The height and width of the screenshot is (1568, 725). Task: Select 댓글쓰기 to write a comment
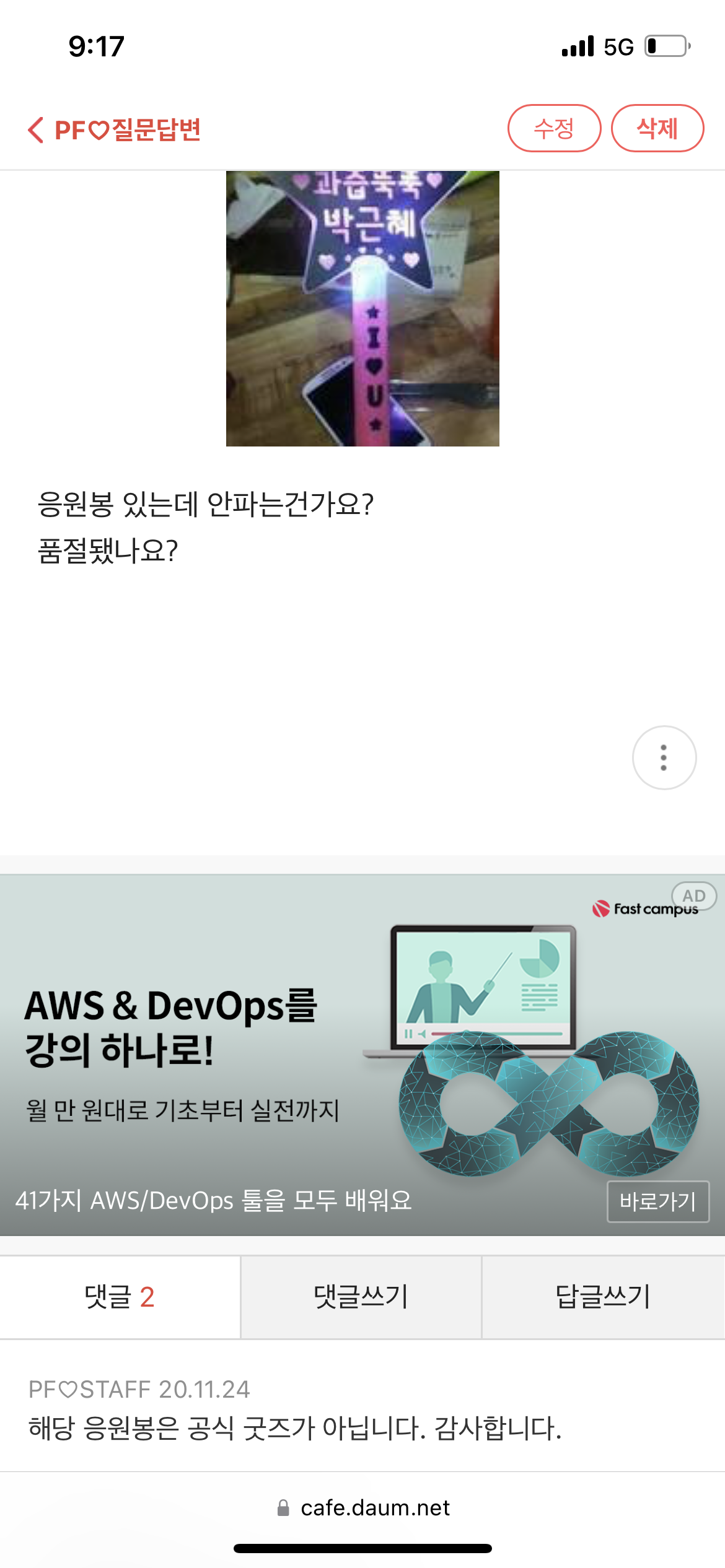point(361,1297)
